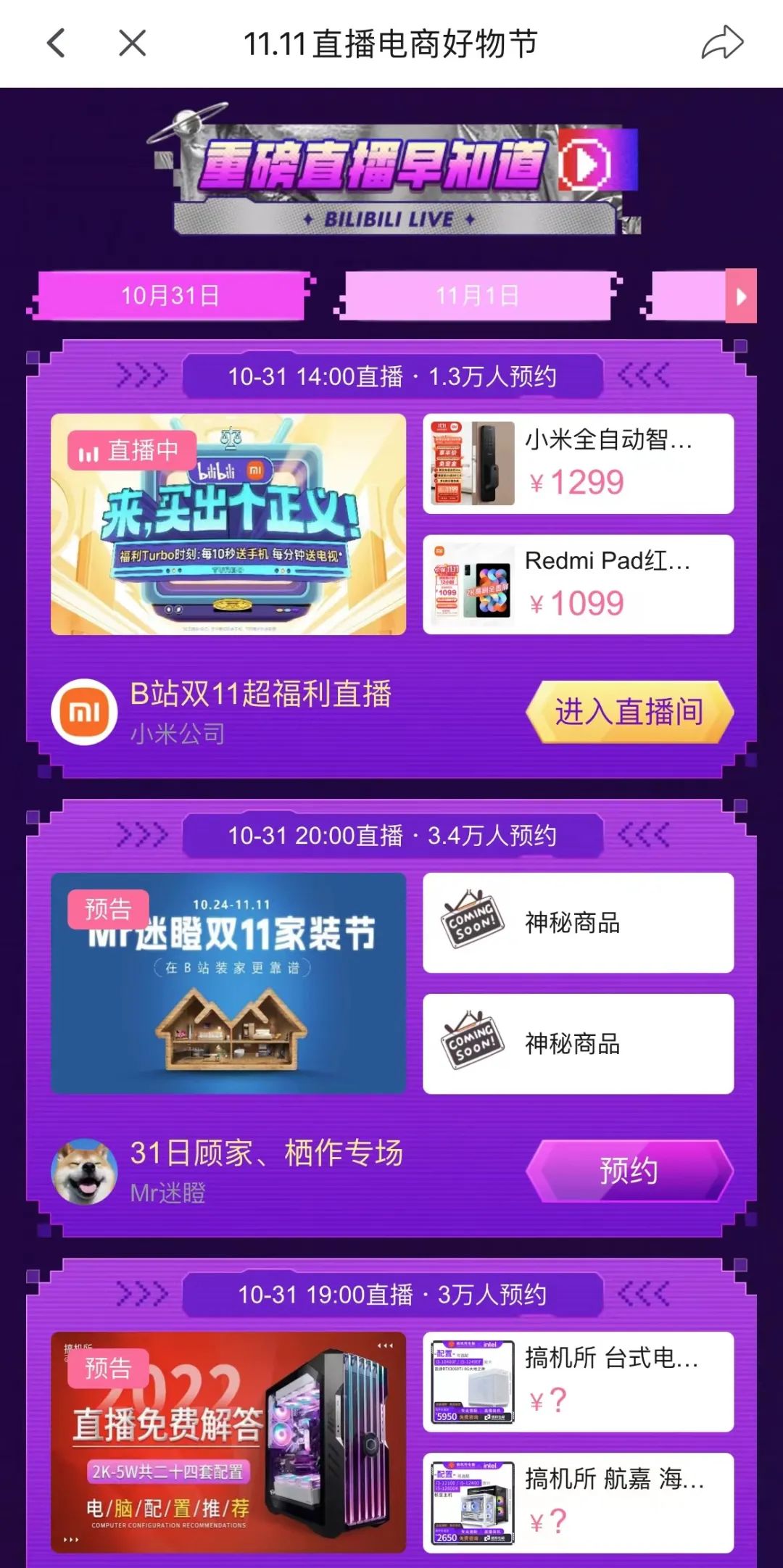Close the 11.11 page

tap(132, 43)
